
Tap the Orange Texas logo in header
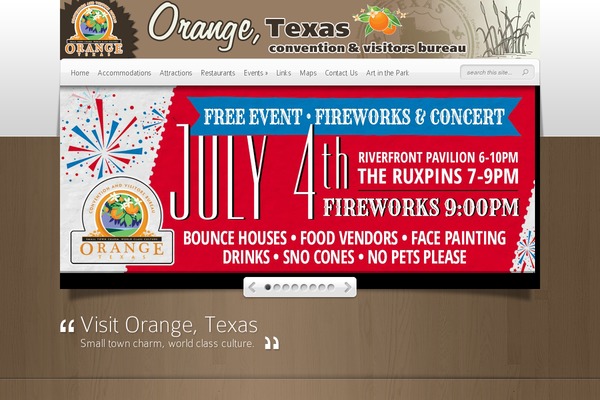(93, 30)
